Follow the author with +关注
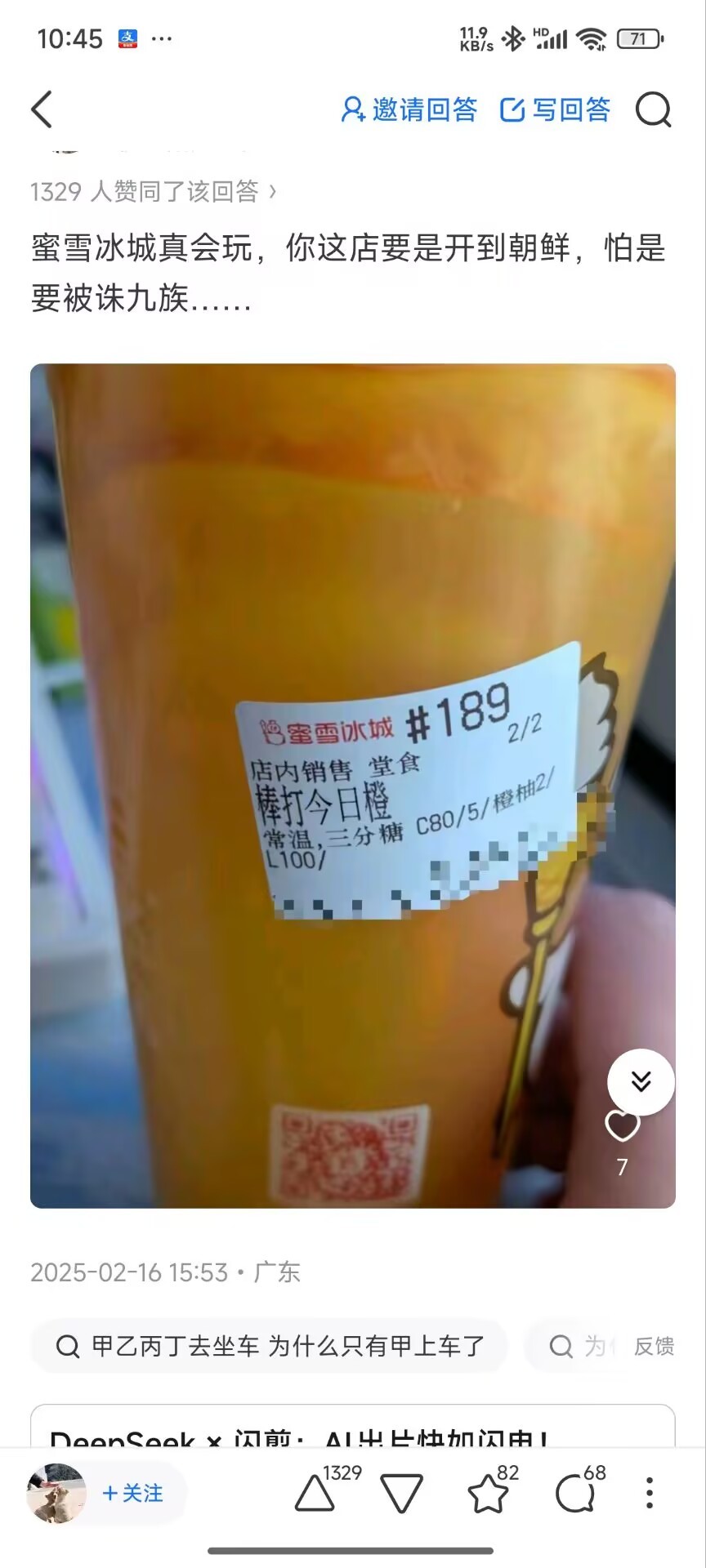Image resolution: width=706 pixels, height=1568 pixels. coord(133,1494)
